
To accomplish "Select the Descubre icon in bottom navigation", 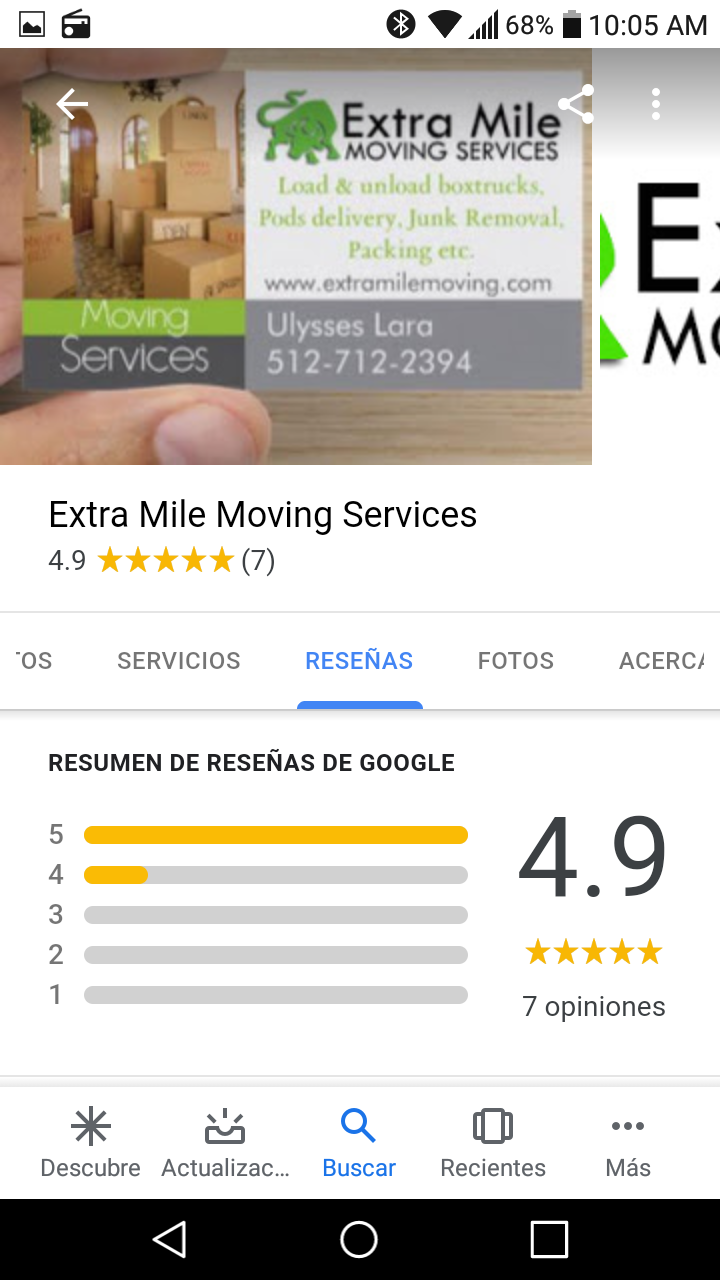I will click(x=90, y=1140).
